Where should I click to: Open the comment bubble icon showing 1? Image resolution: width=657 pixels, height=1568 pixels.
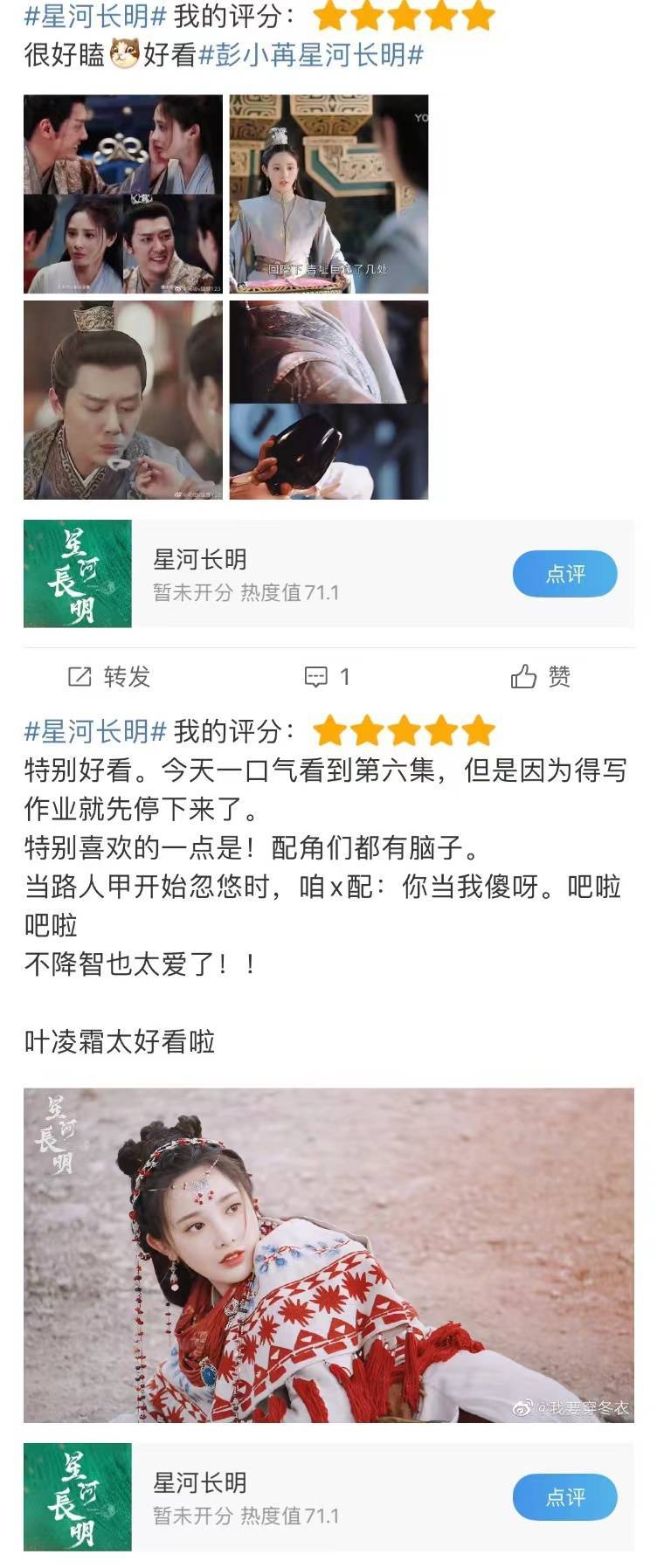tap(316, 675)
